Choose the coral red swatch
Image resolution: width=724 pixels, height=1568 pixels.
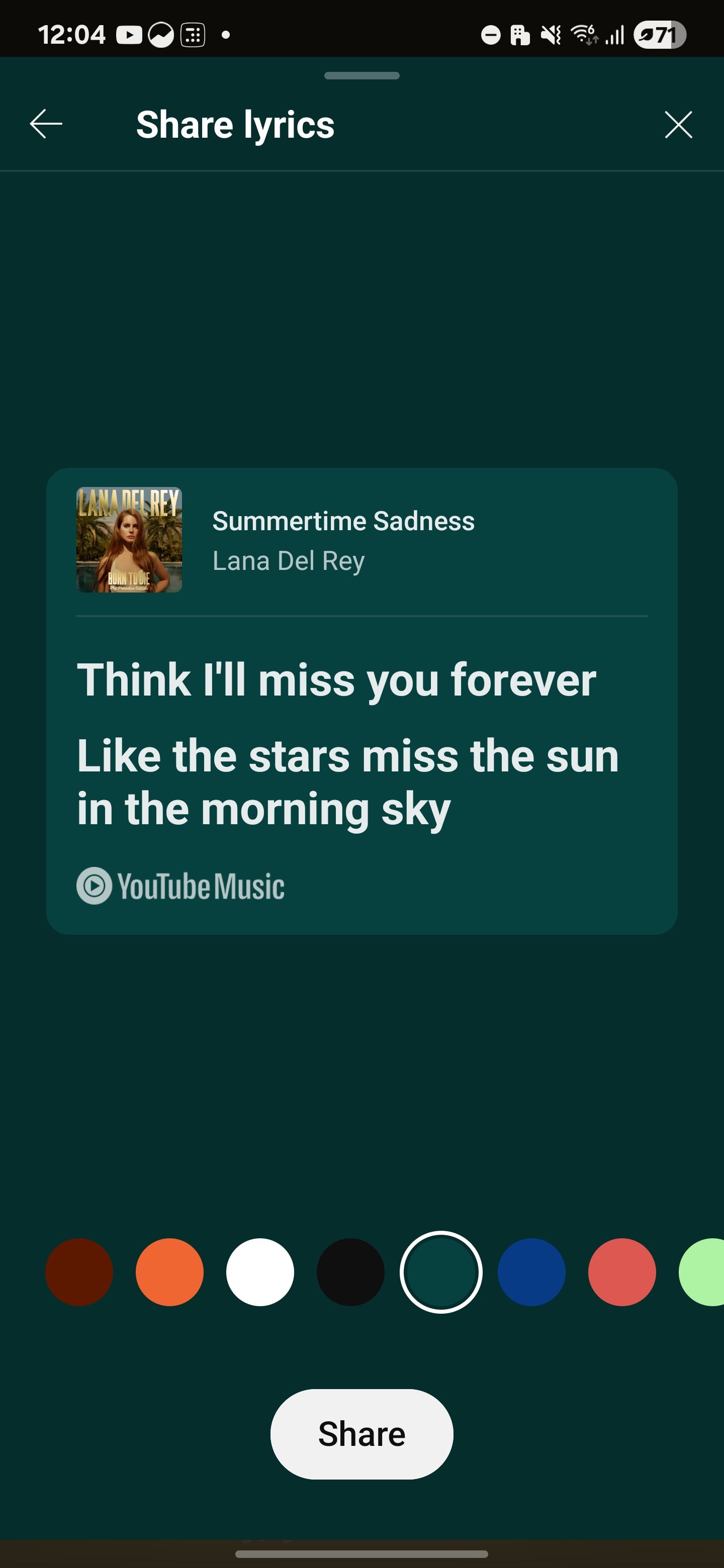[622, 1271]
